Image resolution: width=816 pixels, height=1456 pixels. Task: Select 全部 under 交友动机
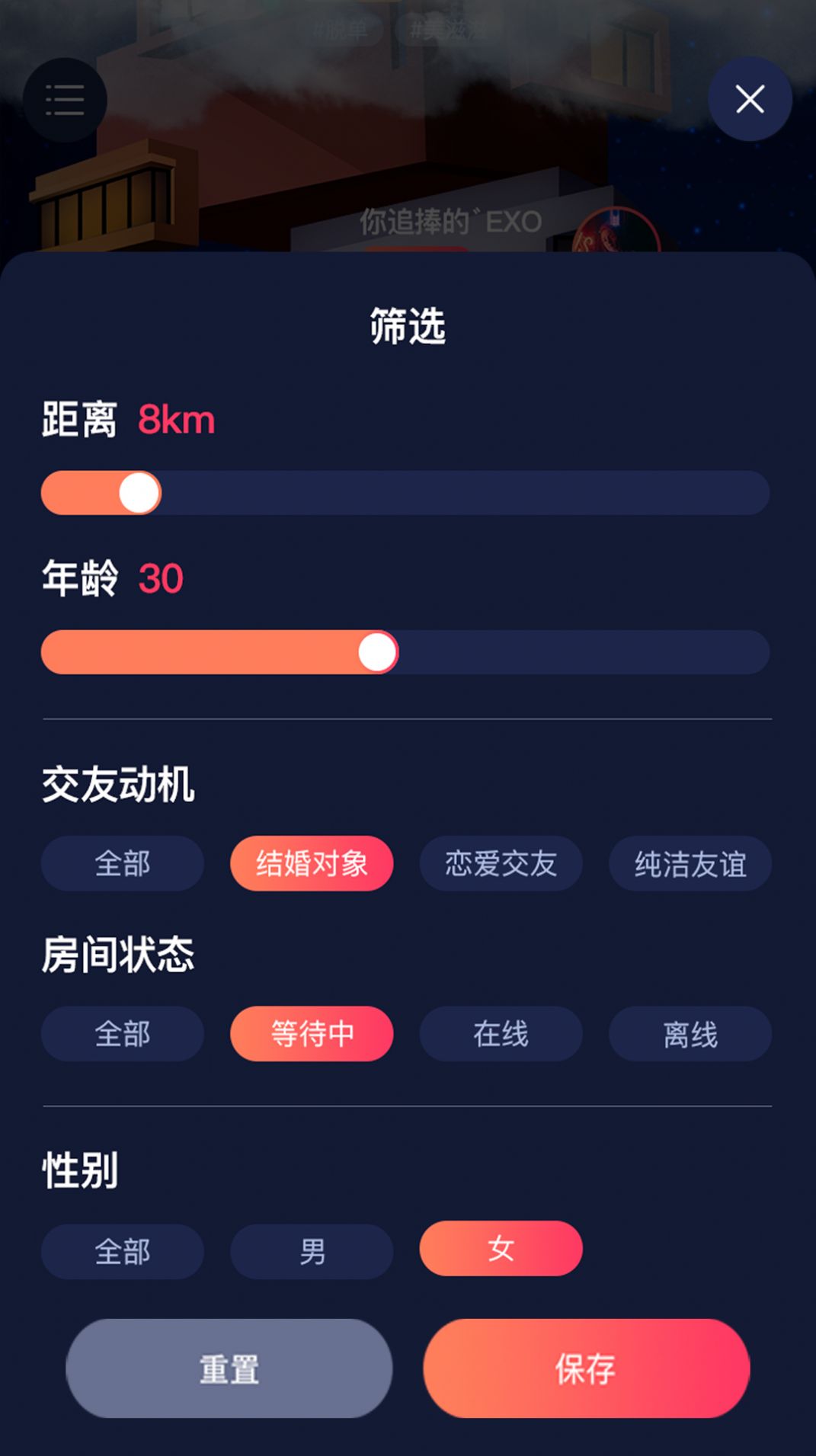(x=122, y=863)
